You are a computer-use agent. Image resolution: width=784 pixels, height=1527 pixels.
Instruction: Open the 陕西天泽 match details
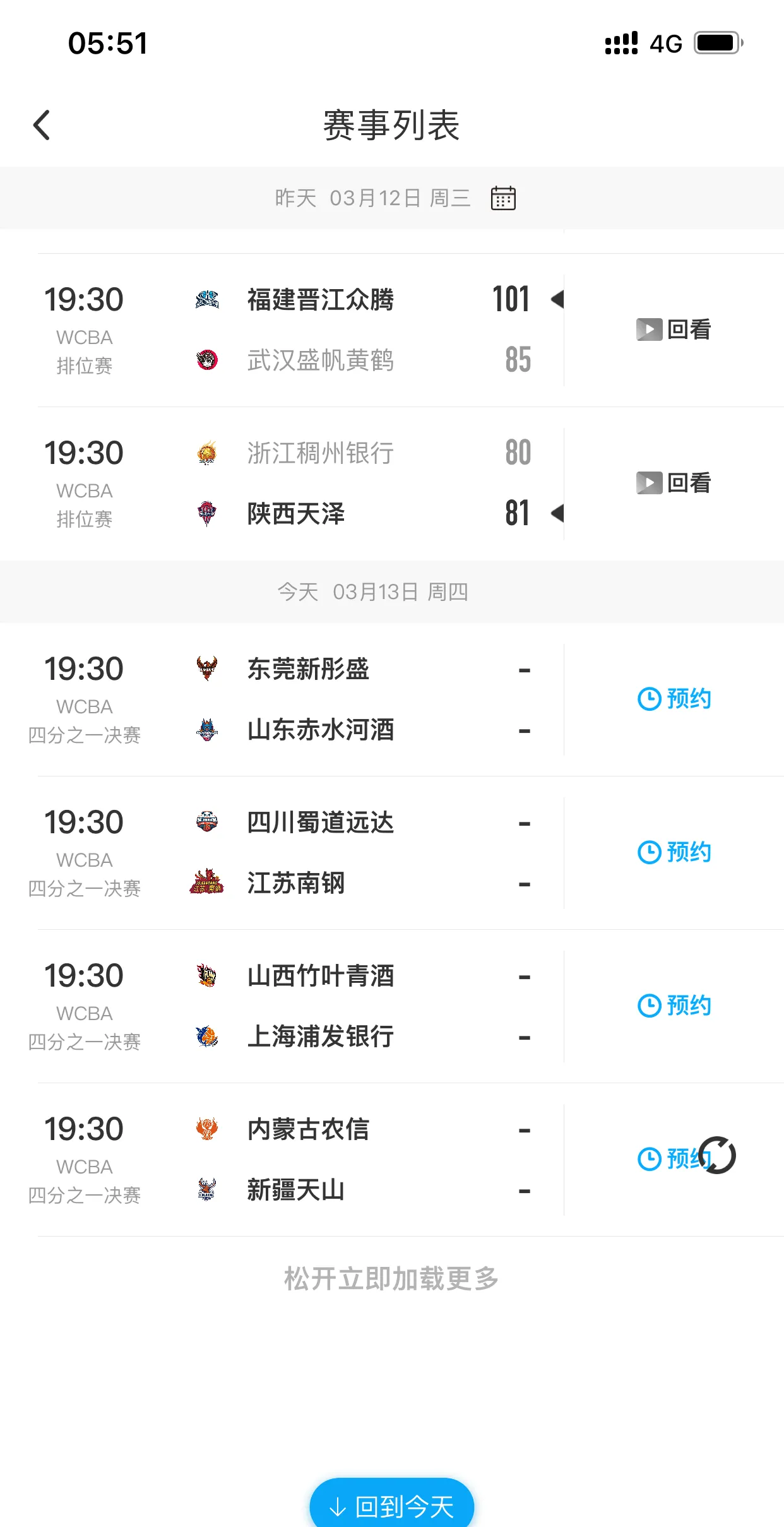click(300, 484)
